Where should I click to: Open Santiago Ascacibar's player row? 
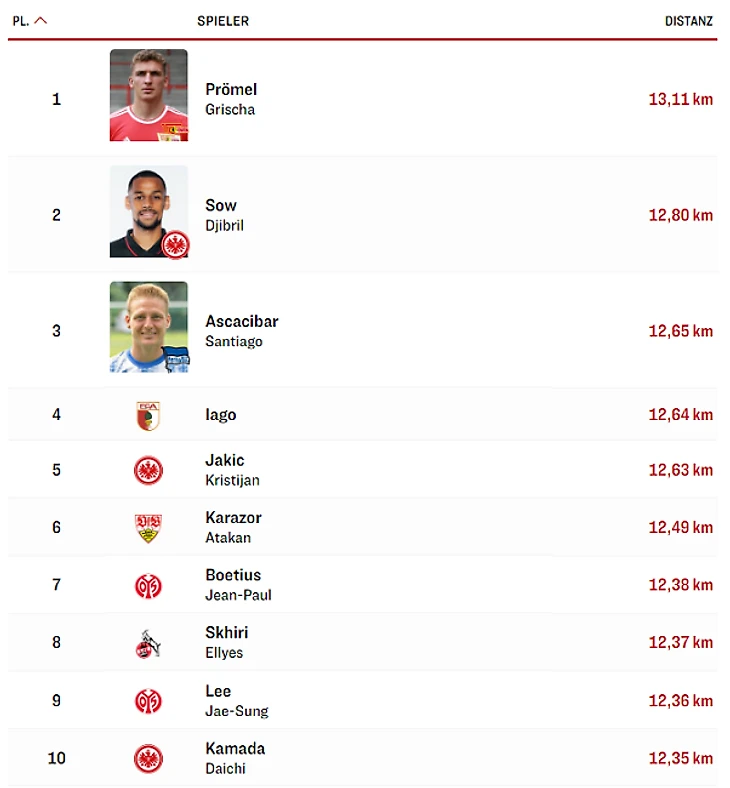[241, 330]
